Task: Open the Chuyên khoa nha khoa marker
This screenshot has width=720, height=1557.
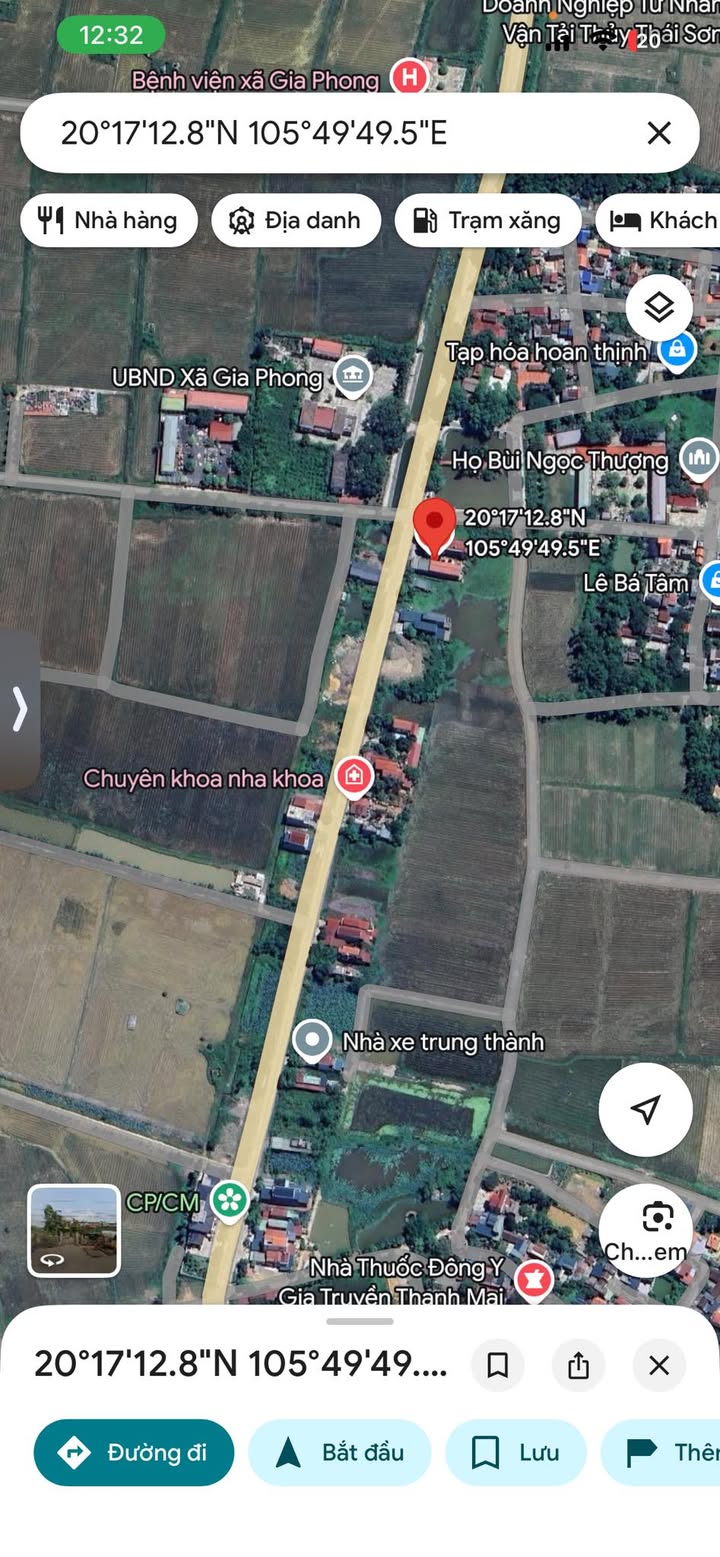Action: (x=354, y=777)
